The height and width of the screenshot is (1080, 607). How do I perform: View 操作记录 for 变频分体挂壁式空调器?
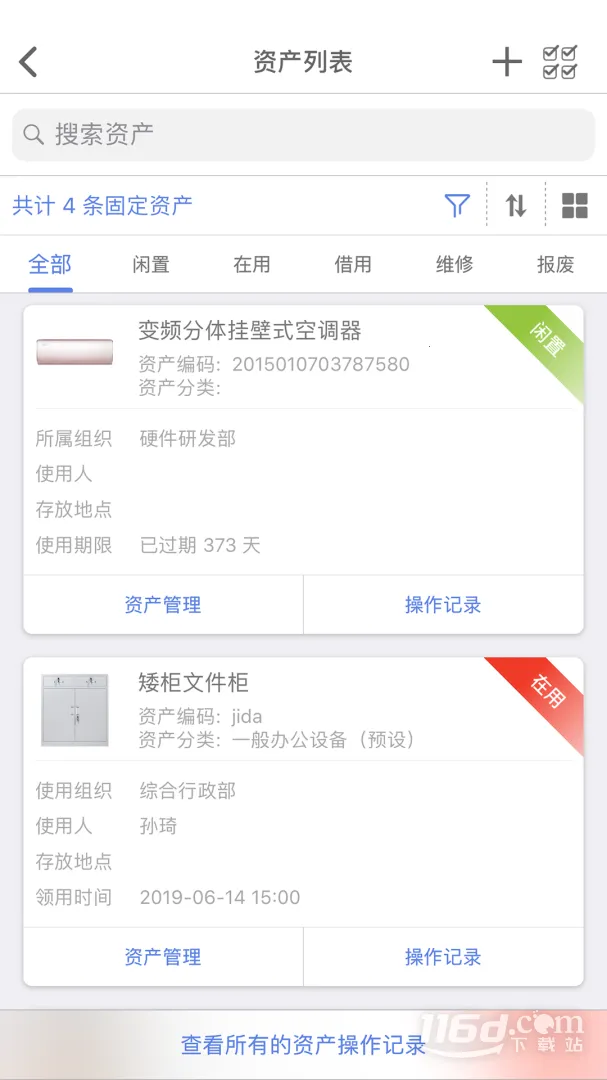pyautogui.click(x=443, y=605)
